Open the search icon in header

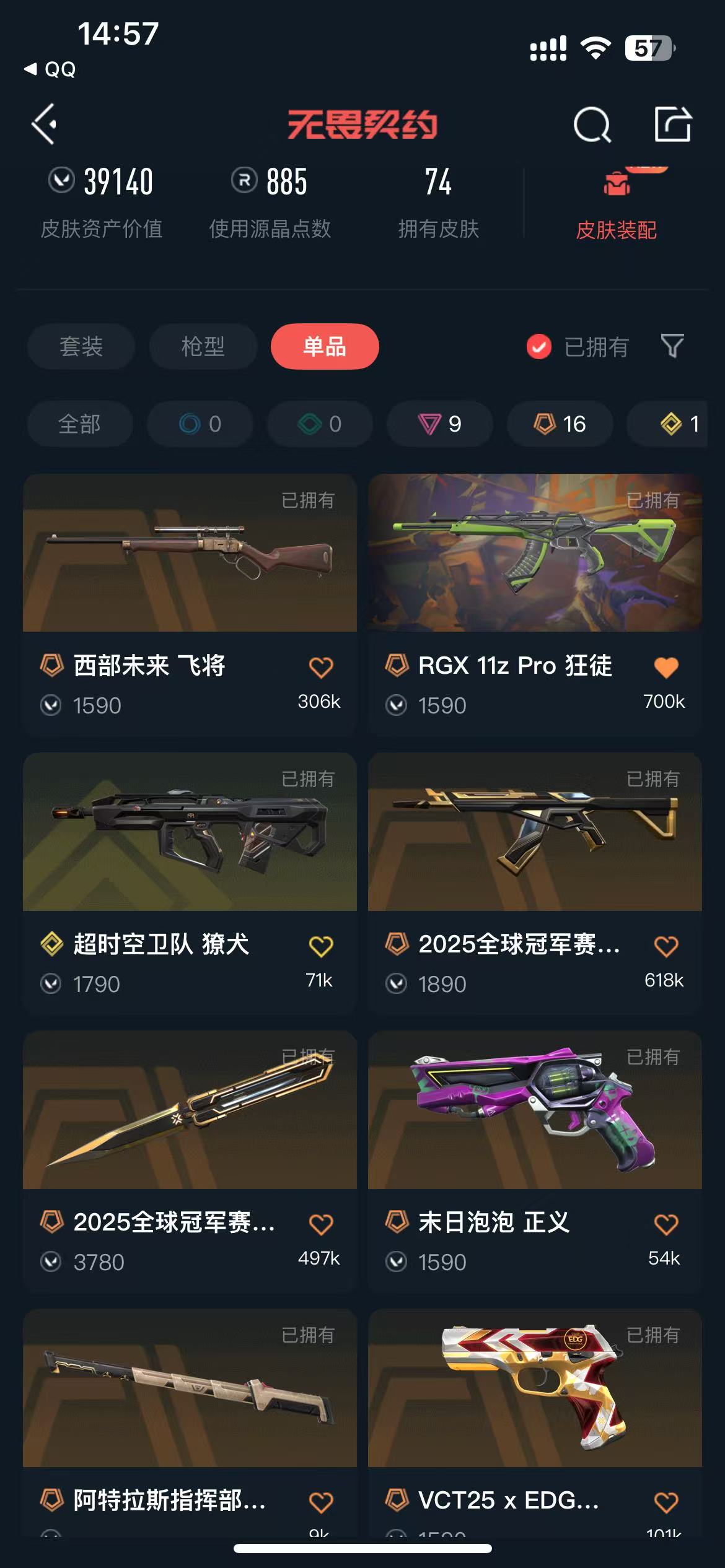[592, 124]
